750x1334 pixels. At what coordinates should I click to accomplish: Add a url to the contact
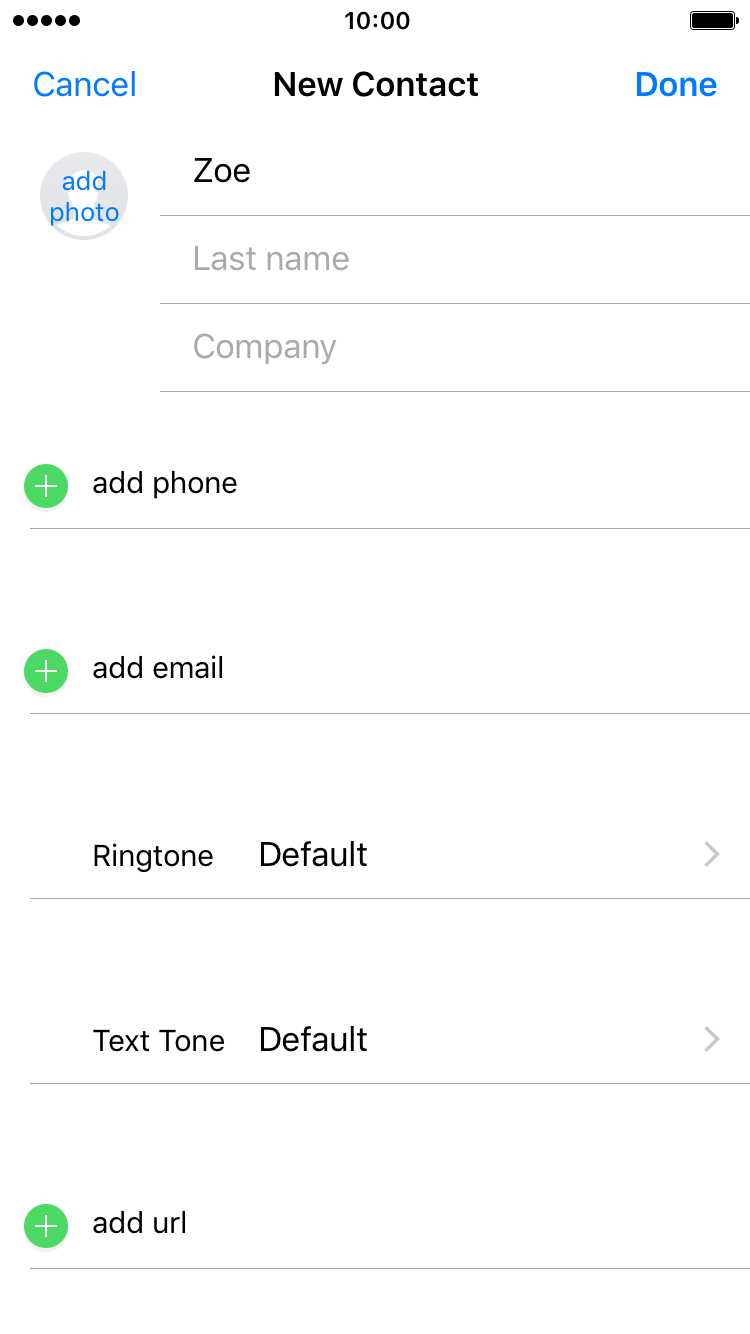(390, 1225)
